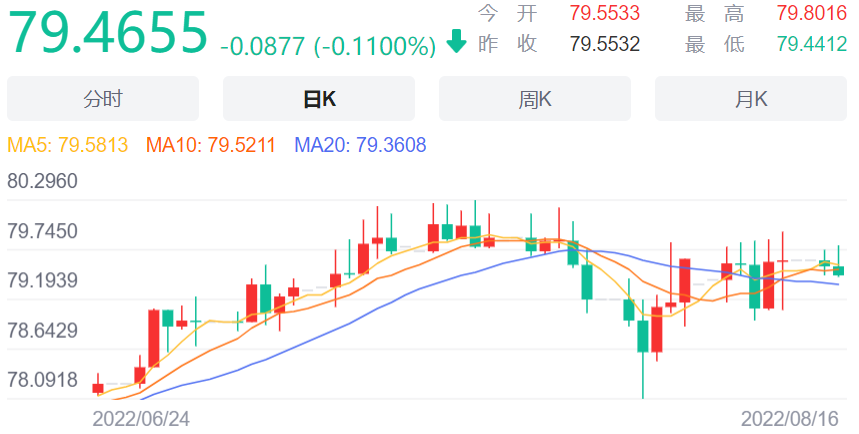Switch to the 周K weekly chart

535,99
